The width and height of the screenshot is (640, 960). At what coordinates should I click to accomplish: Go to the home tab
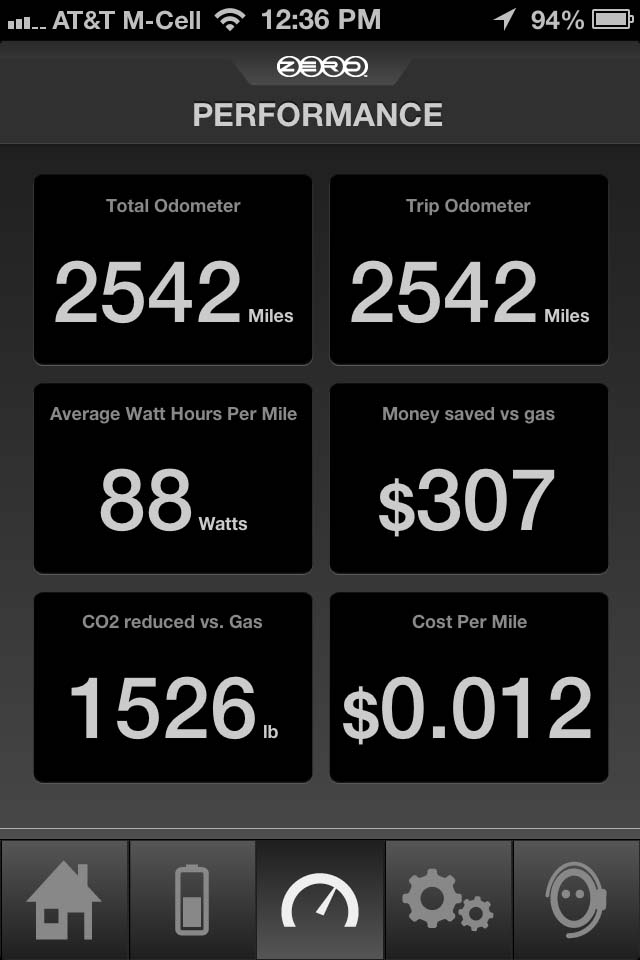[x=64, y=899]
